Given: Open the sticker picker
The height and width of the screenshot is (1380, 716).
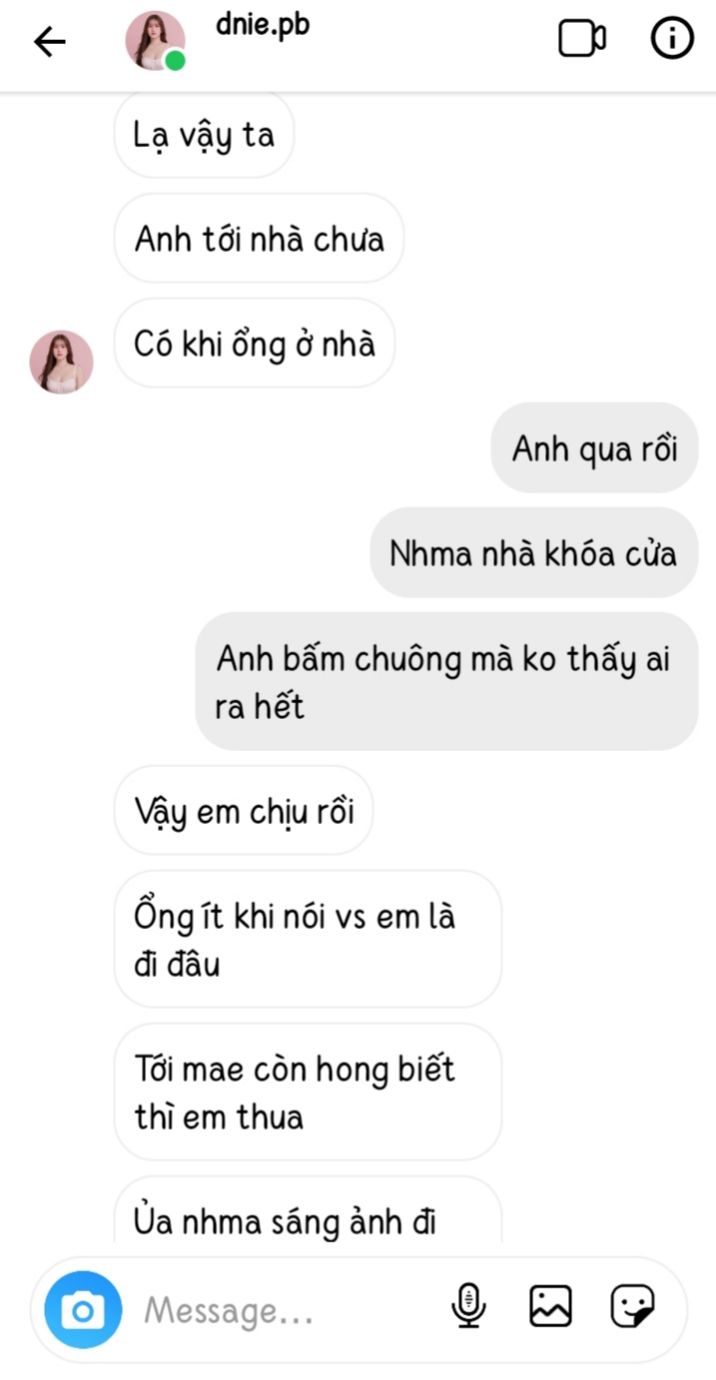Looking at the screenshot, I should pyautogui.click(x=633, y=1306).
